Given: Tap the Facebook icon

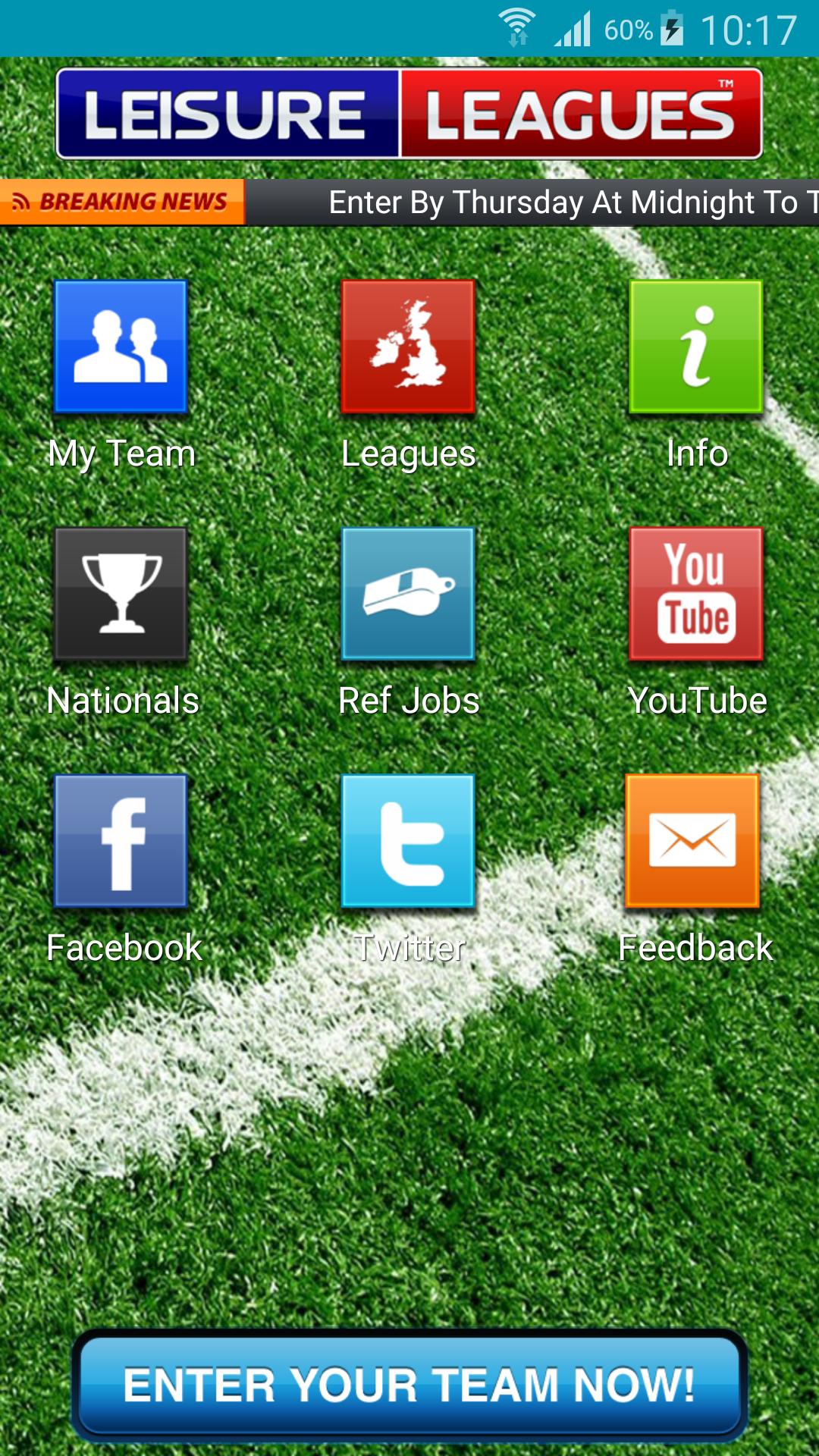Looking at the screenshot, I should click(121, 840).
